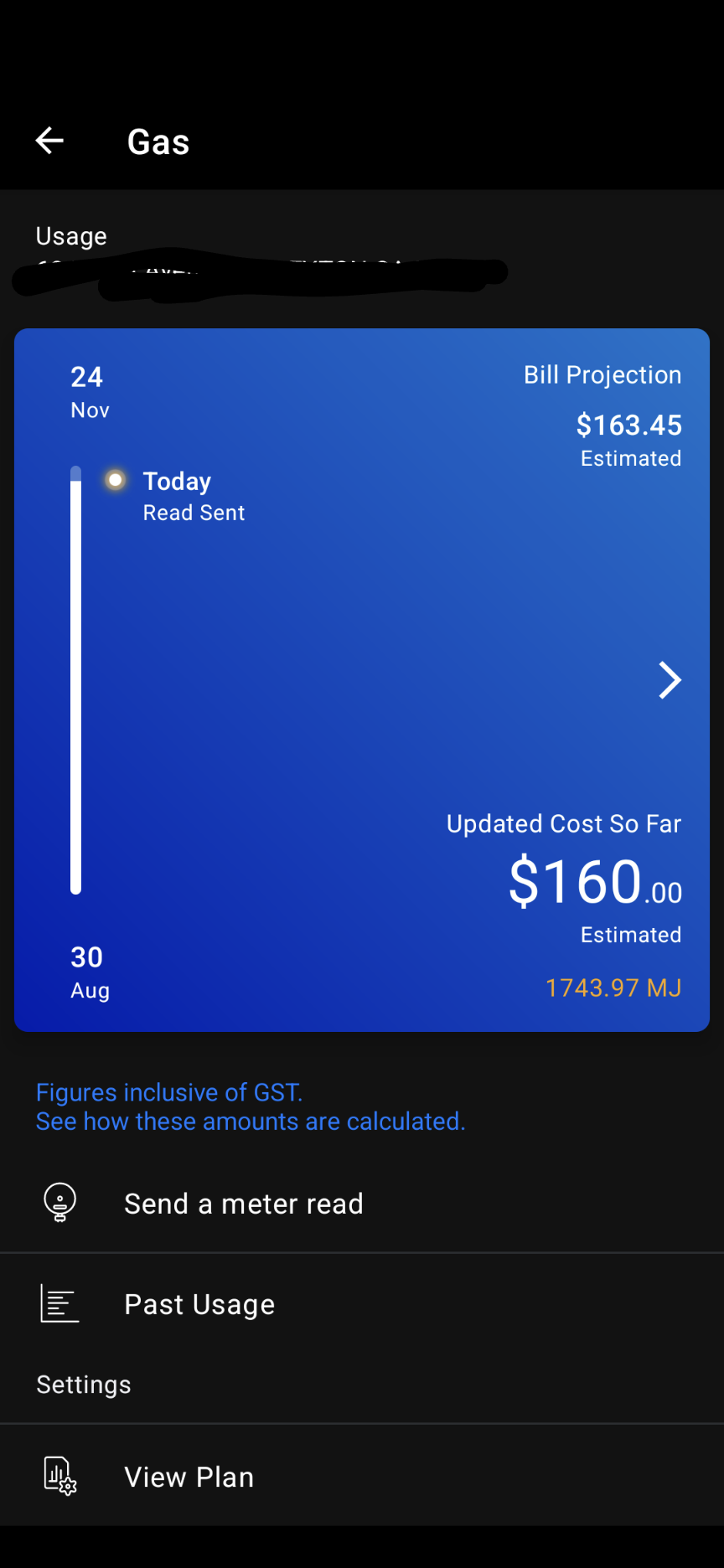The image size is (724, 1568).
Task: Open Past Usage history
Action: [x=199, y=1303]
